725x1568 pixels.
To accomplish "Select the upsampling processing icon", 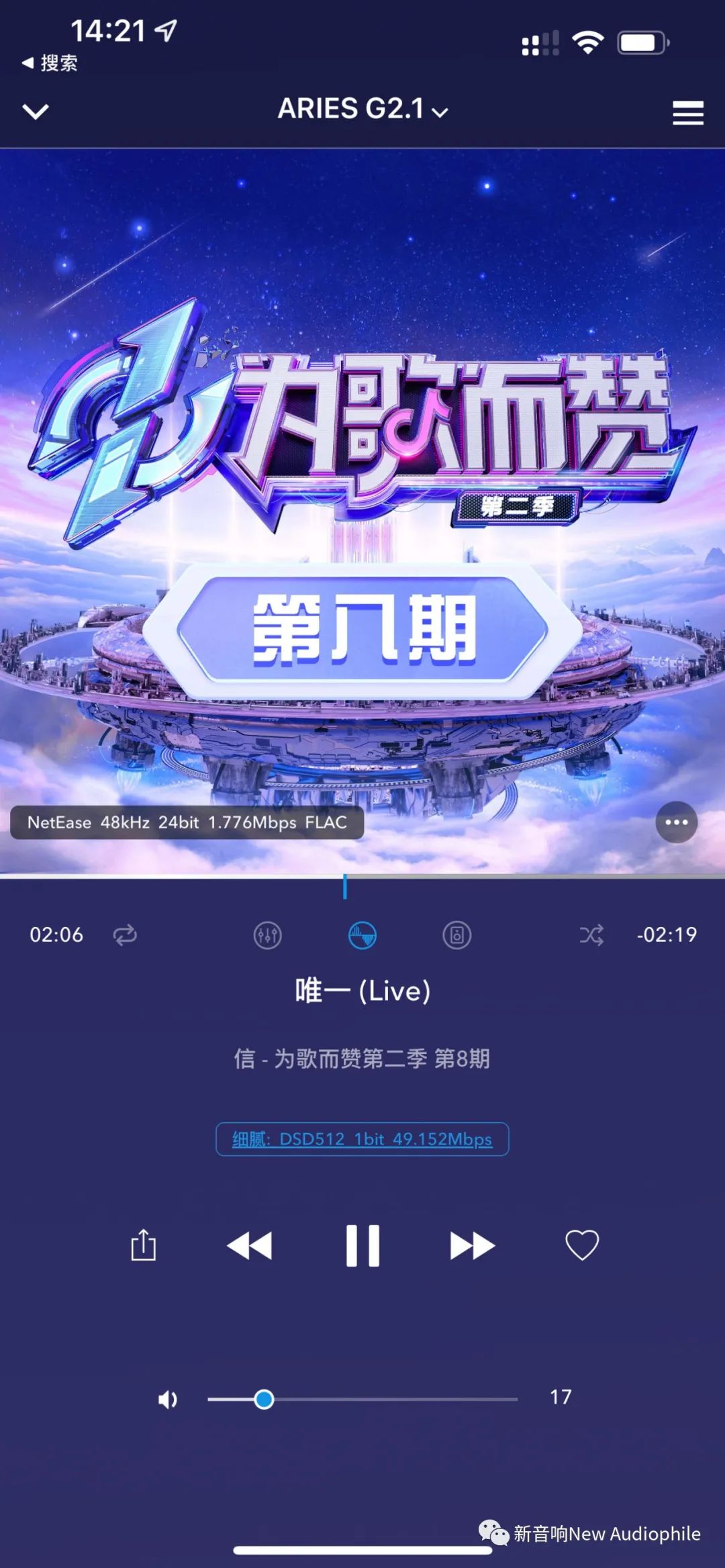I will click(x=360, y=934).
